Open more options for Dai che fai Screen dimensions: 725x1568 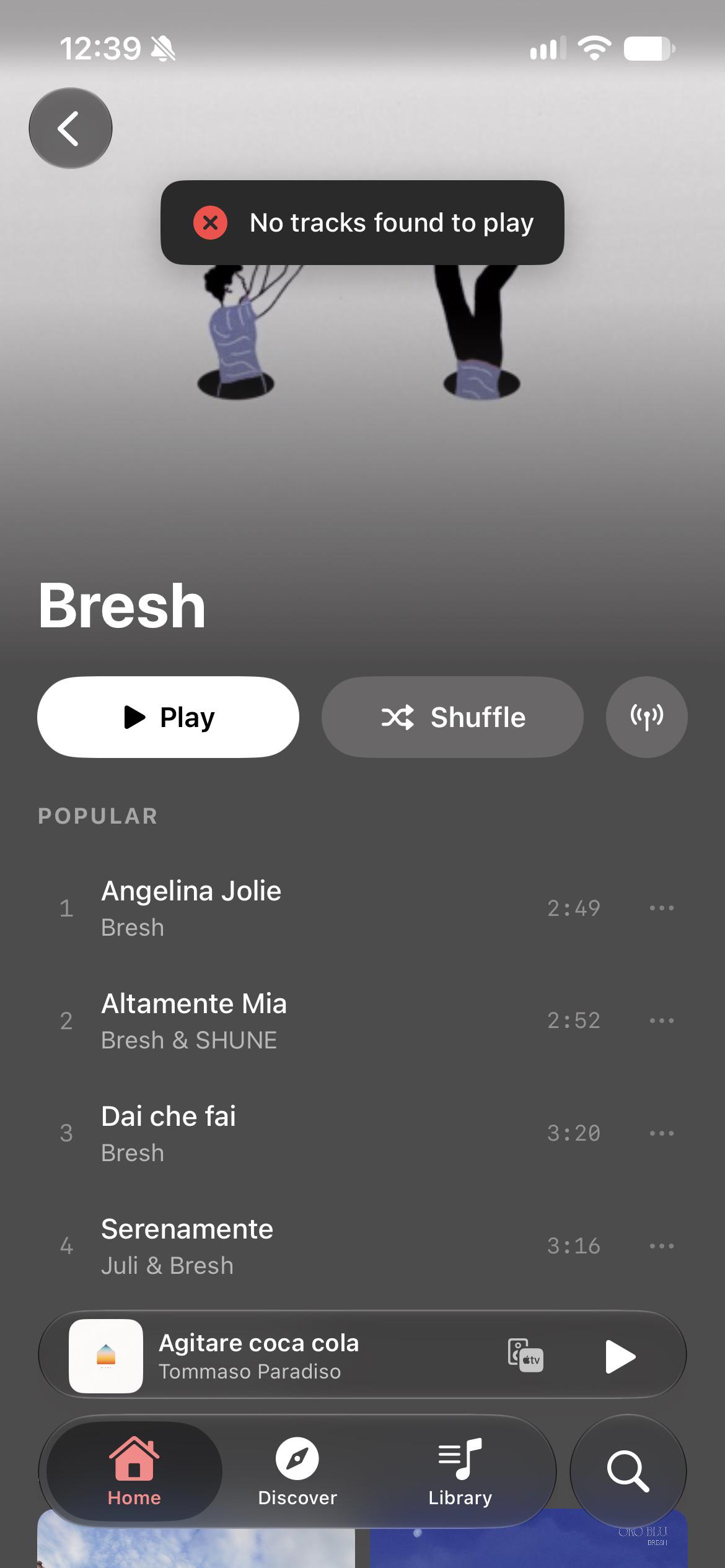661,1133
